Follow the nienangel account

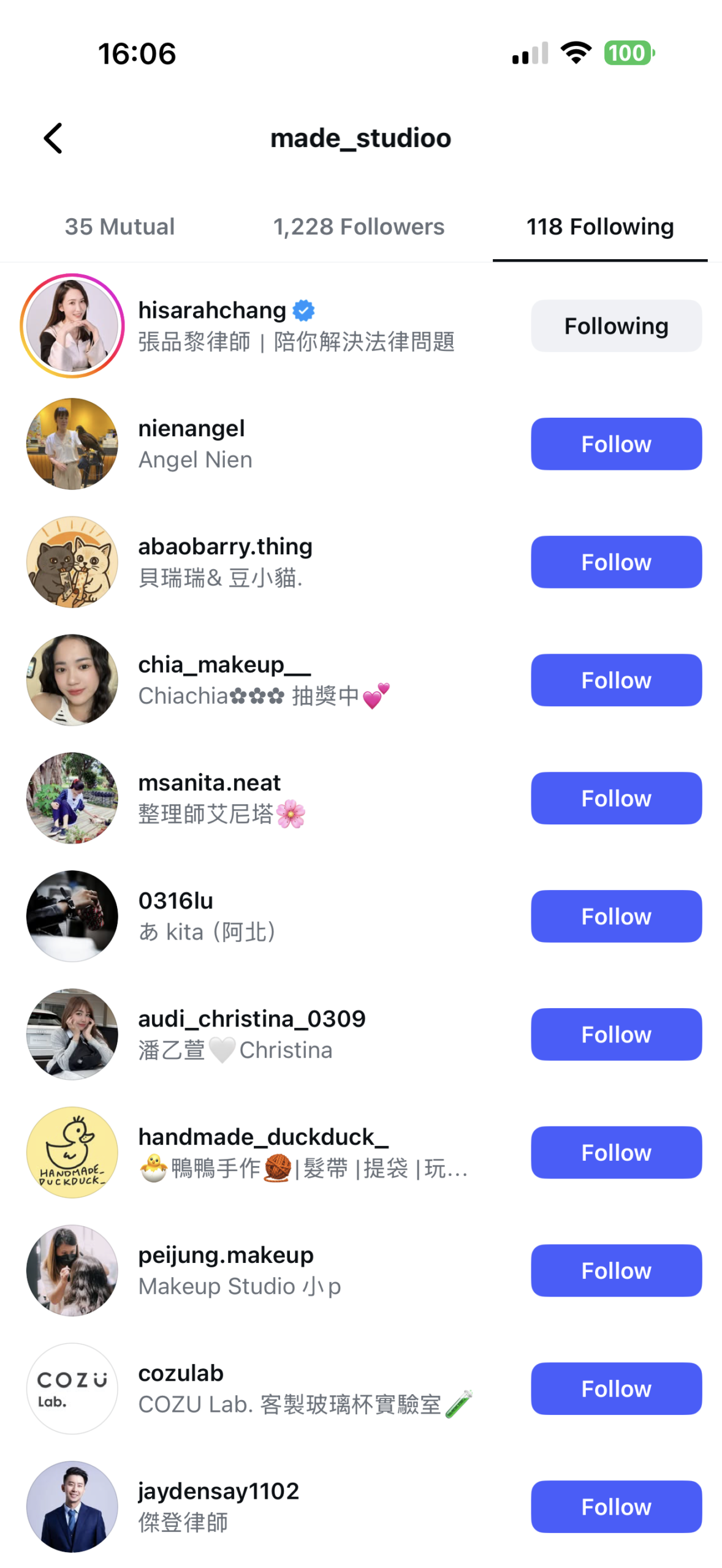(616, 443)
